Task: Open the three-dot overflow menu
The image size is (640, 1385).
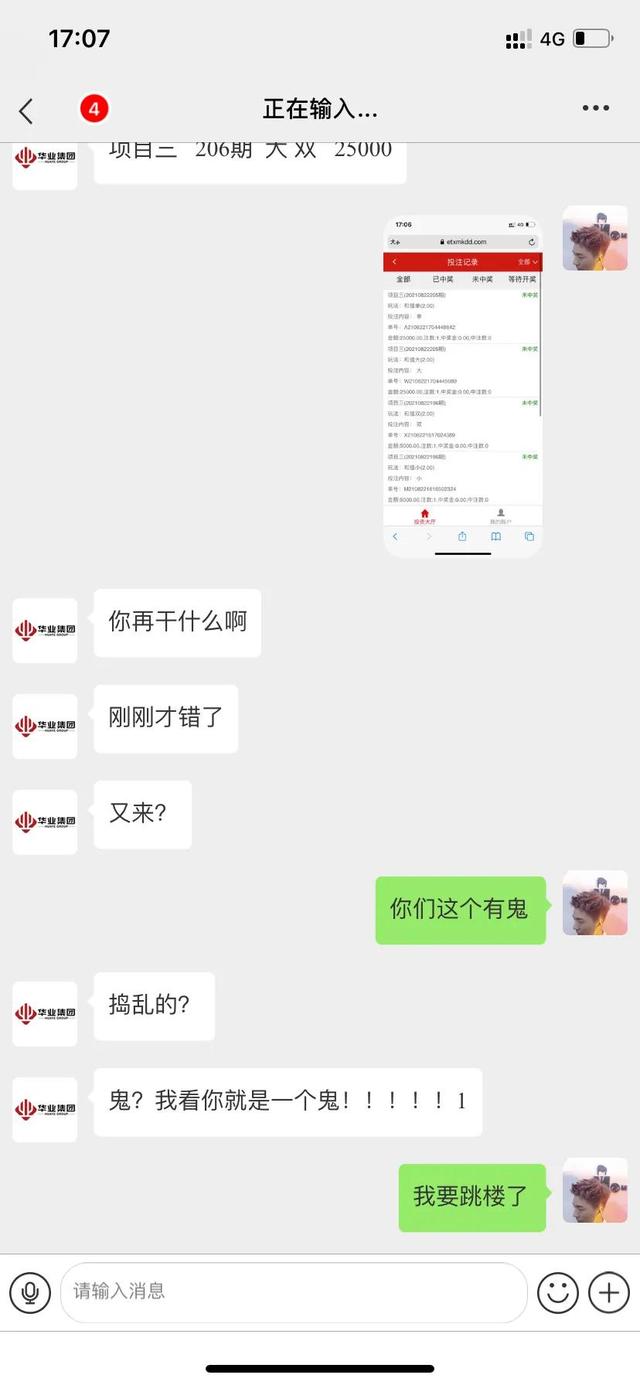Action: 596,109
